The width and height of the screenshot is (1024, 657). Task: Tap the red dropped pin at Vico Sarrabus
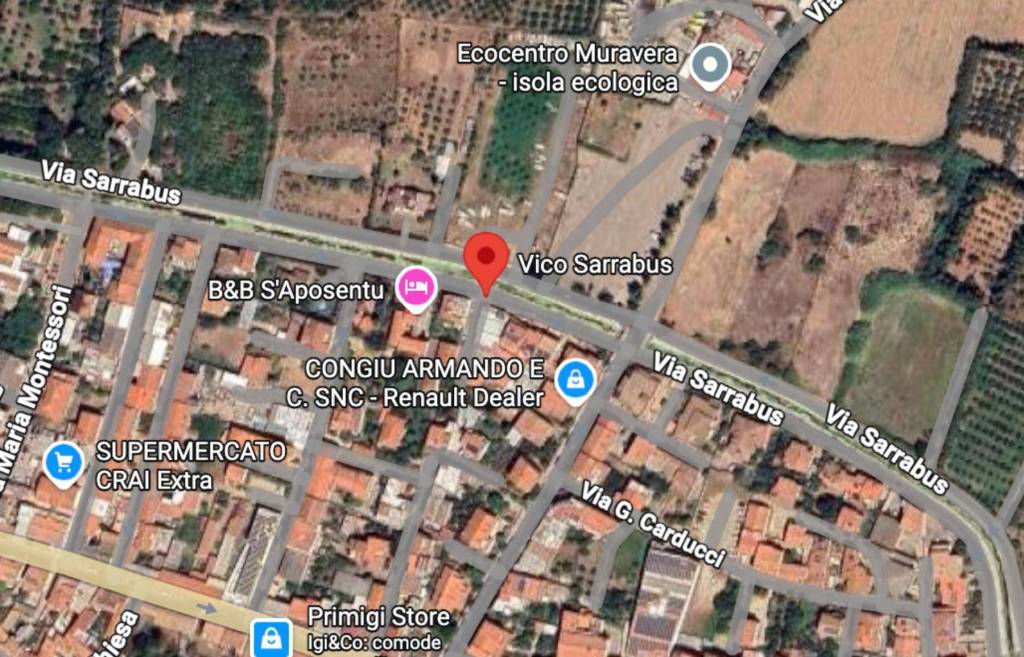[x=486, y=259]
